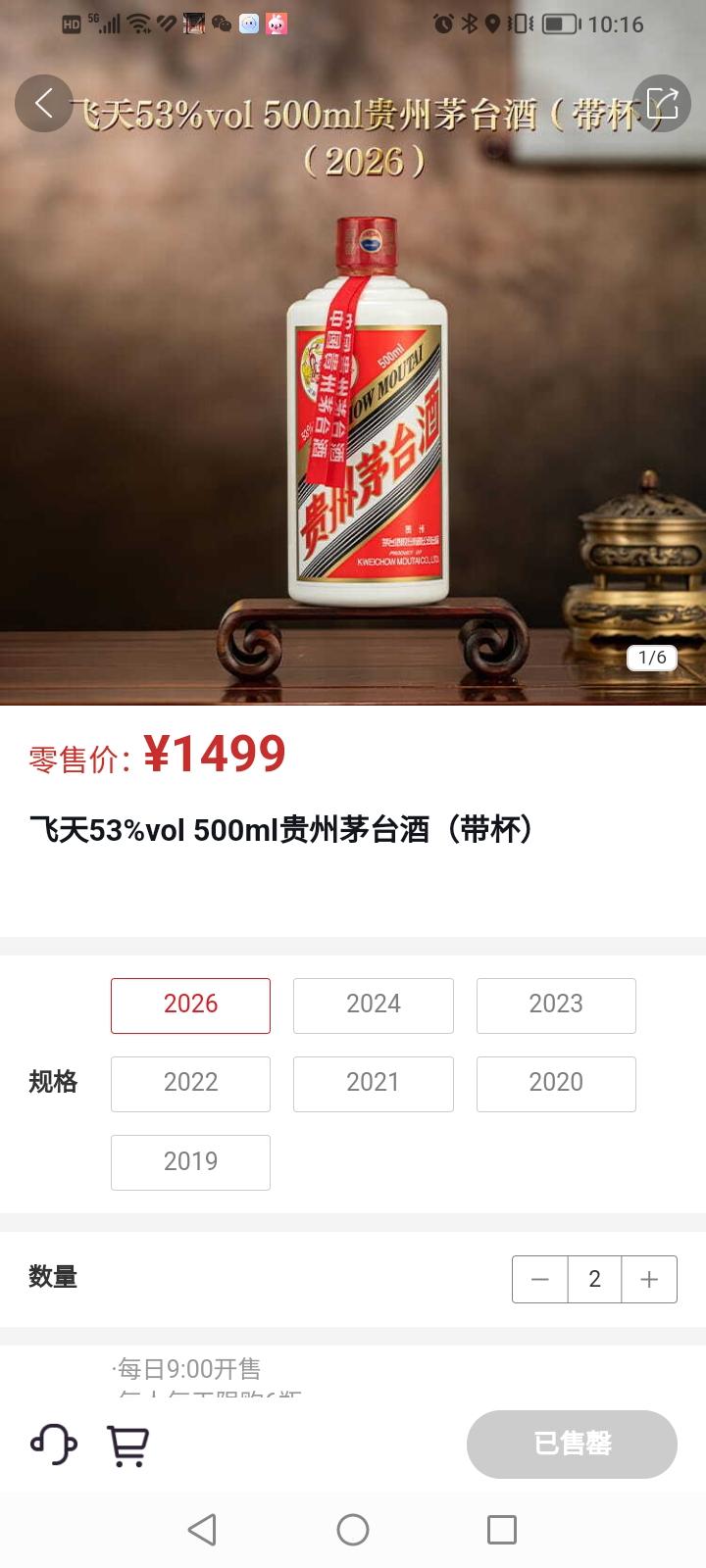Open recent apps square button
The width and height of the screenshot is (706, 1568).
click(x=503, y=1529)
